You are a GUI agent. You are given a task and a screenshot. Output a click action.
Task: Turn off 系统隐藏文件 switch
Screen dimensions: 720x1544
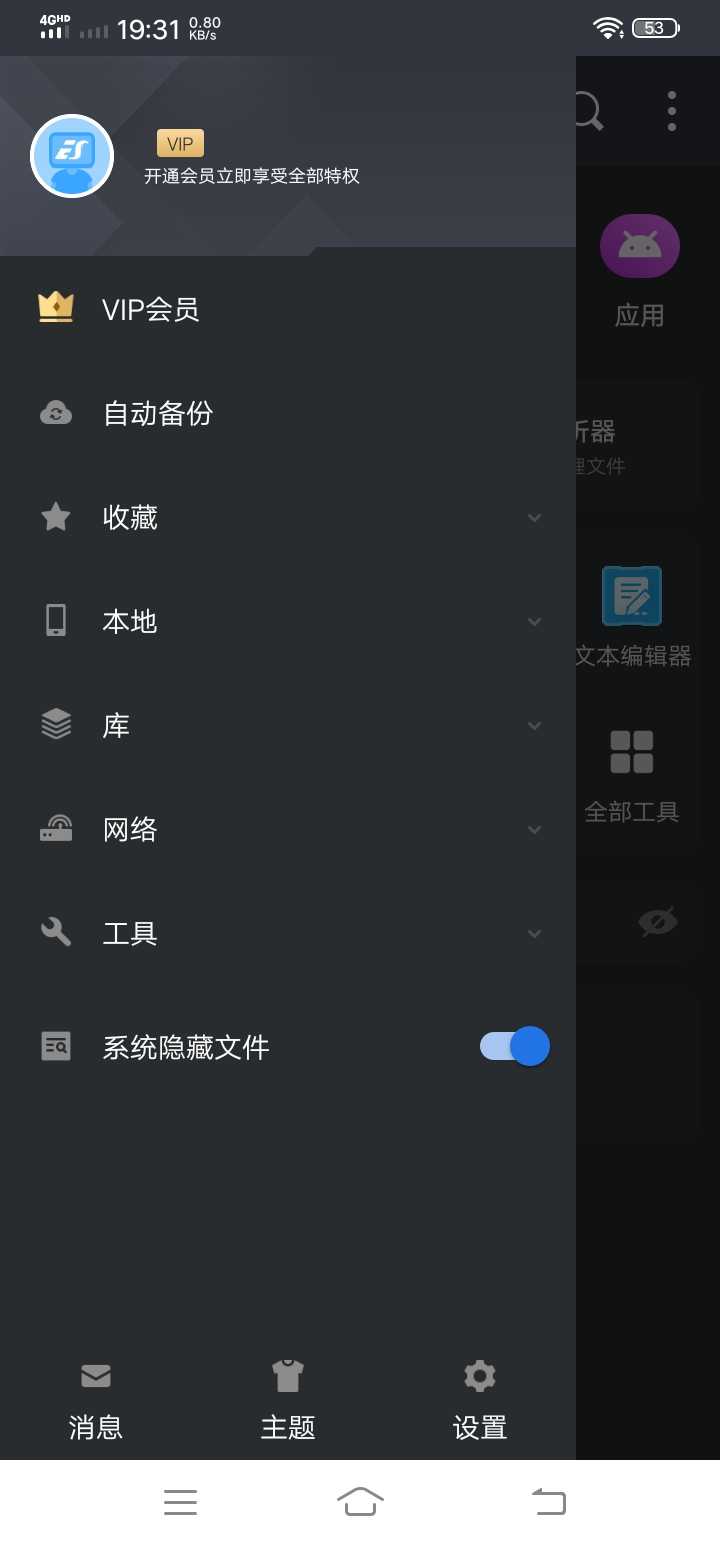click(x=515, y=1046)
